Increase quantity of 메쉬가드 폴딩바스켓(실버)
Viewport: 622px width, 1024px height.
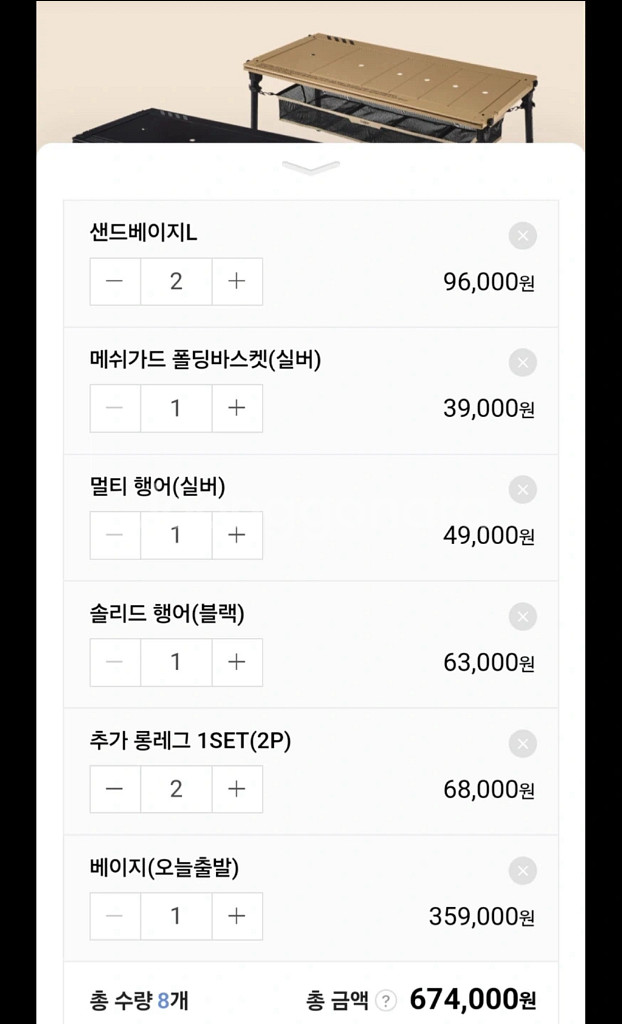(x=236, y=408)
